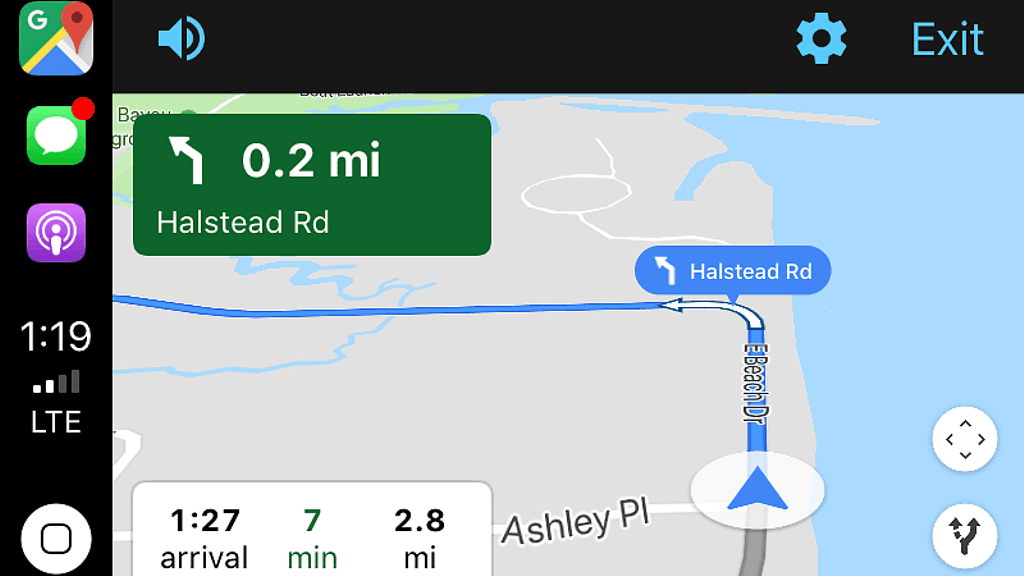Viewport: 1024px width, 576px height.
Task: Recenter on the blue location arrow
Action: pyautogui.click(x=757, y=490)
